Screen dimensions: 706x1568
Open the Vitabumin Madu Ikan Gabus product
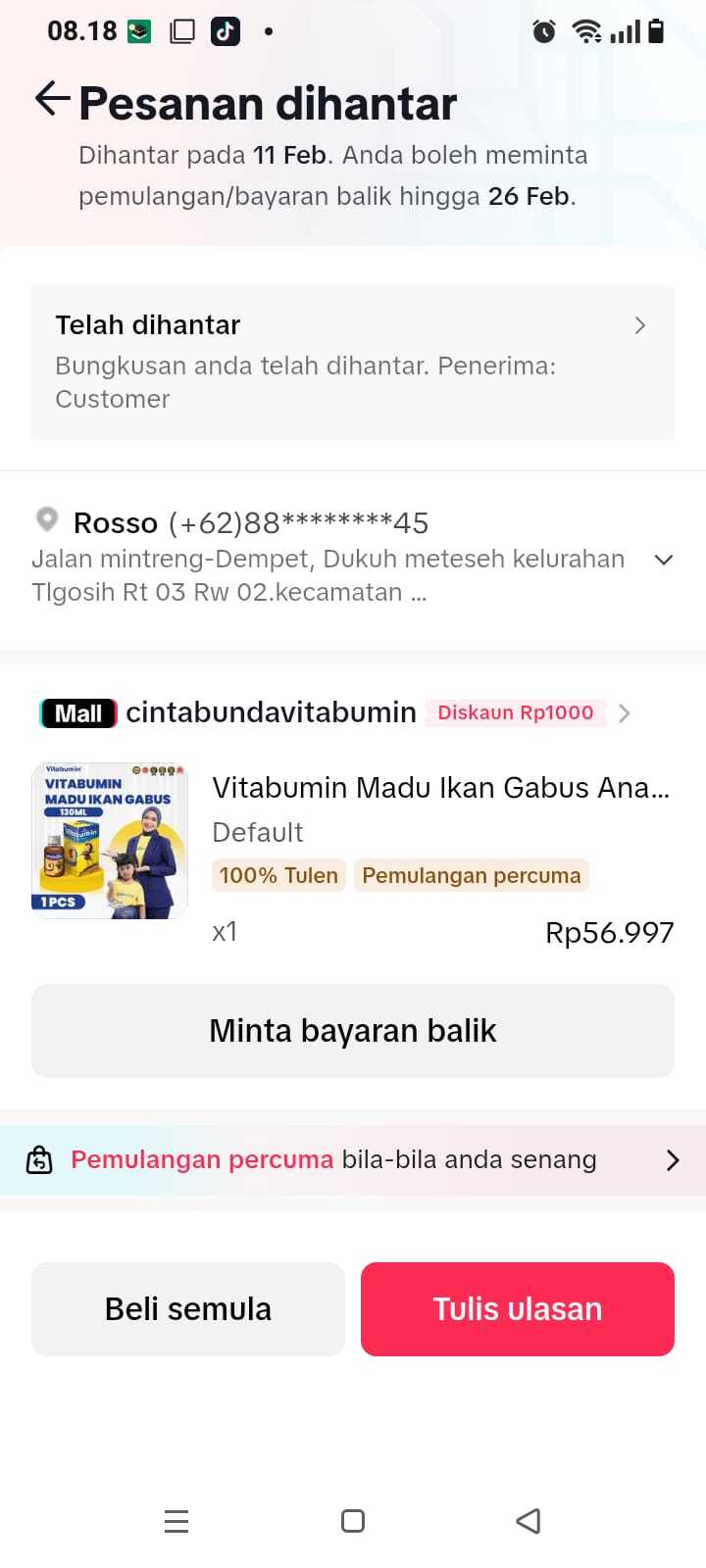[x=440, y=788]
